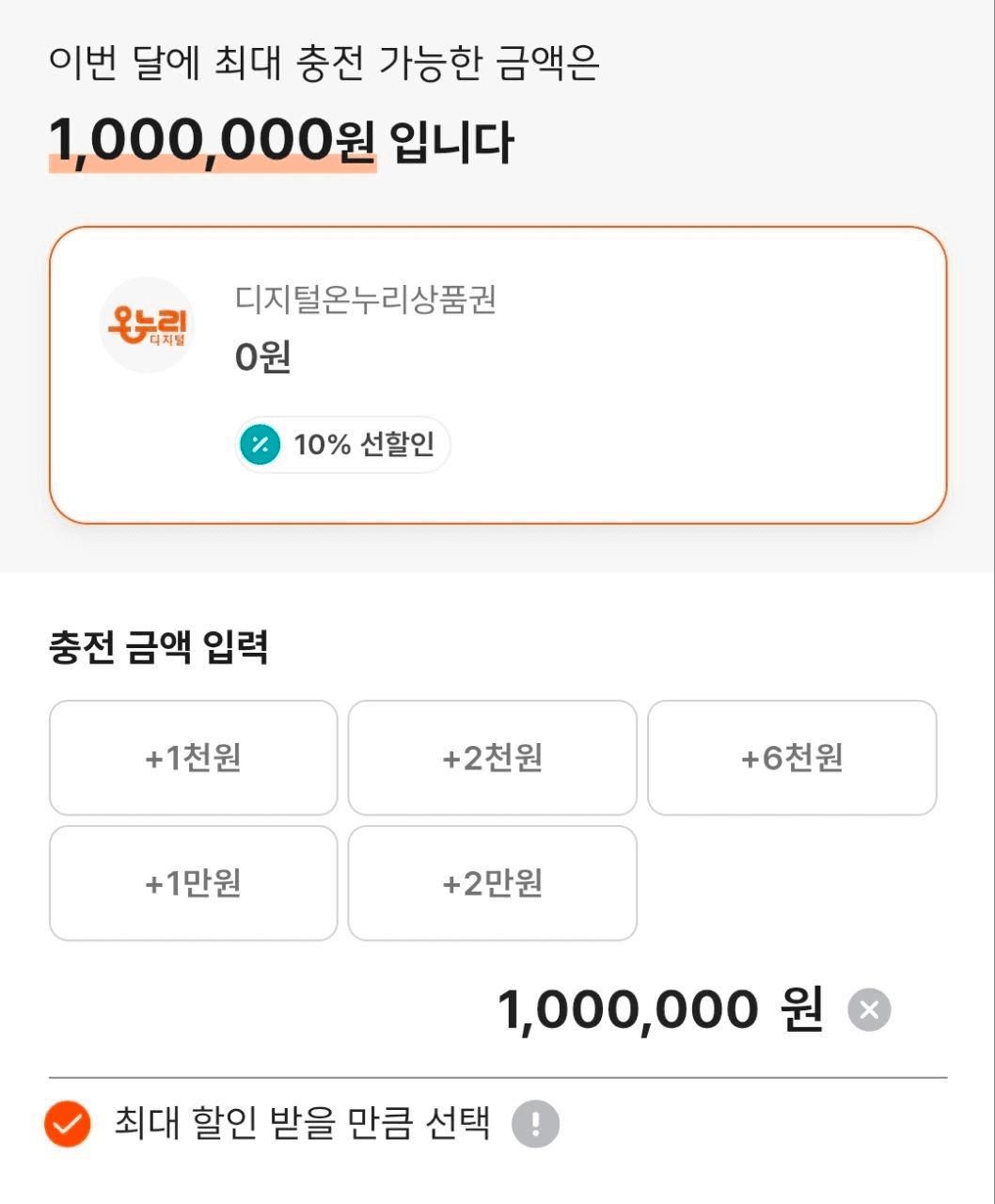Viewport: 995px width, 1204px height.
Task: Add +2천원 to the charge amount
Action: click(492, 757)
